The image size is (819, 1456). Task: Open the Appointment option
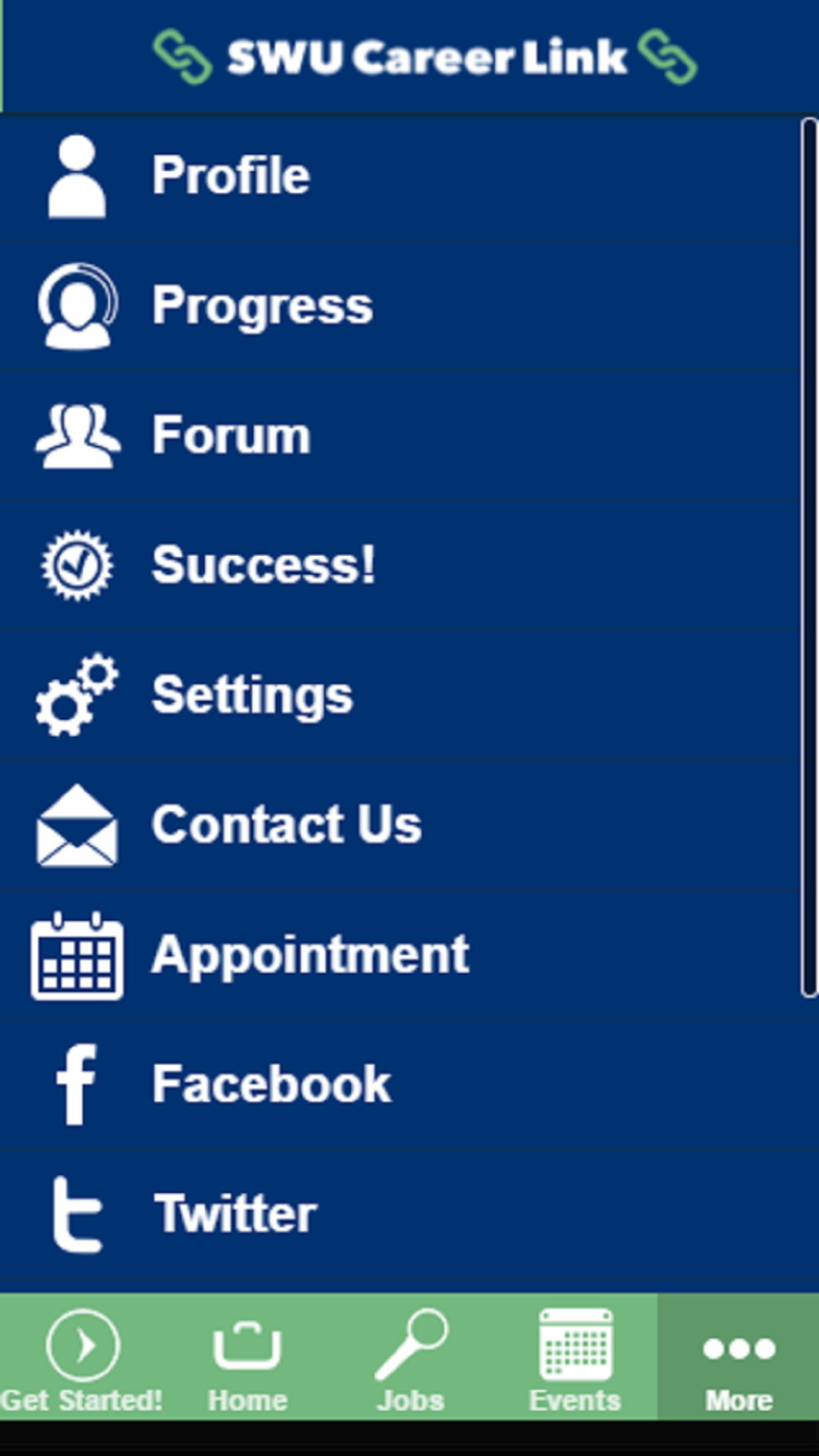(400, 955)
